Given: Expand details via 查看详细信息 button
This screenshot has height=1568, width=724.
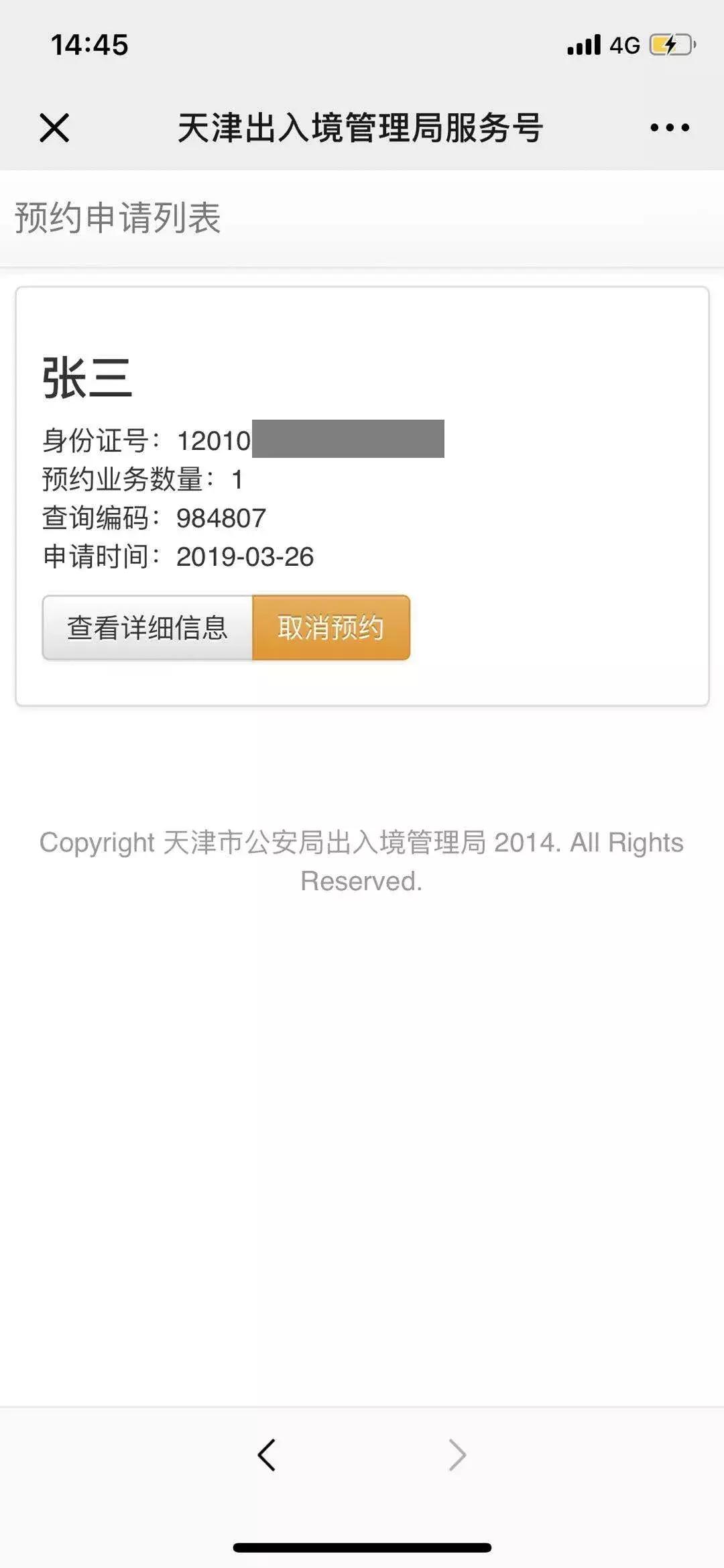Looking at the screenshot, I should tap(146, 628).
